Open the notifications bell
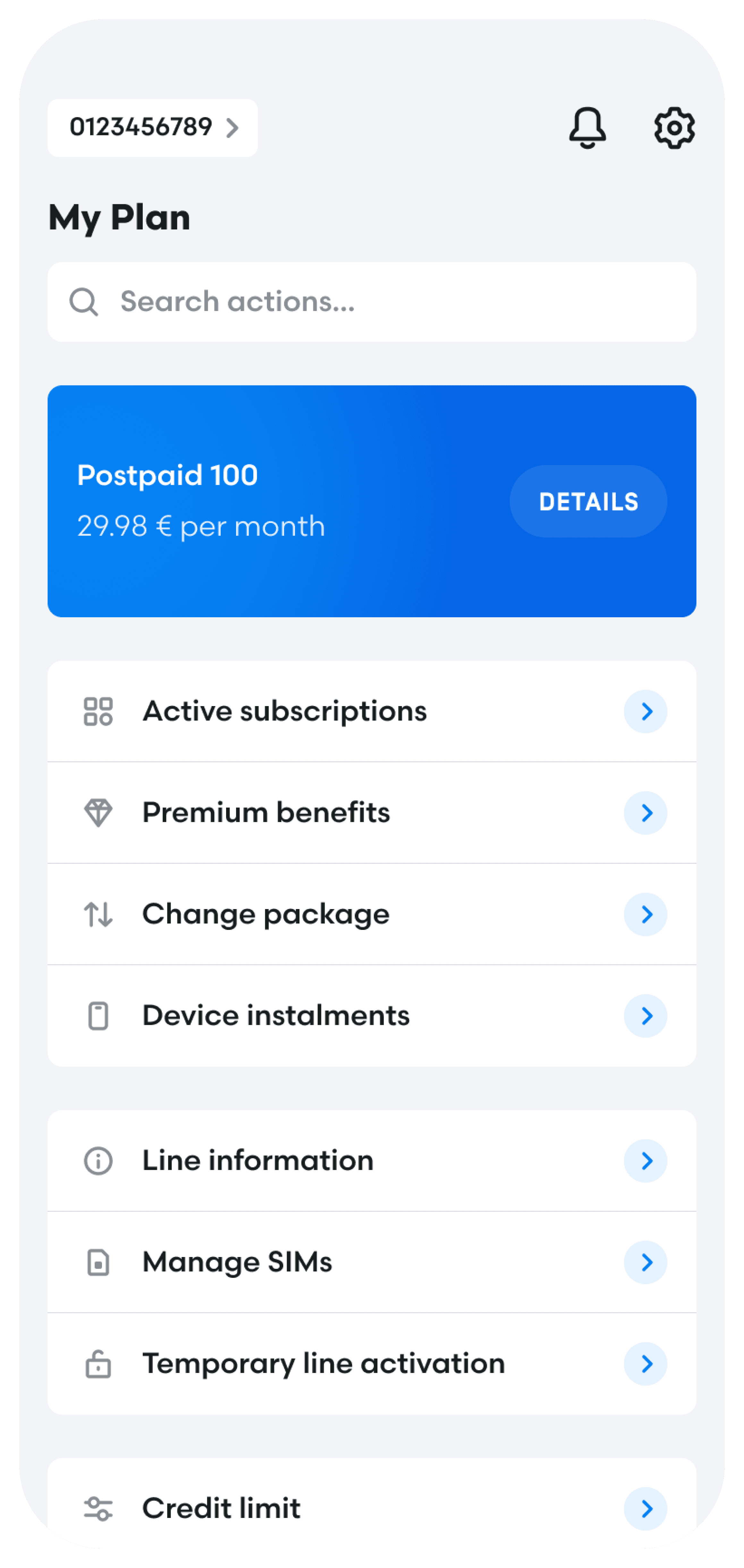 pyautogui.click(x=587, y=128)
